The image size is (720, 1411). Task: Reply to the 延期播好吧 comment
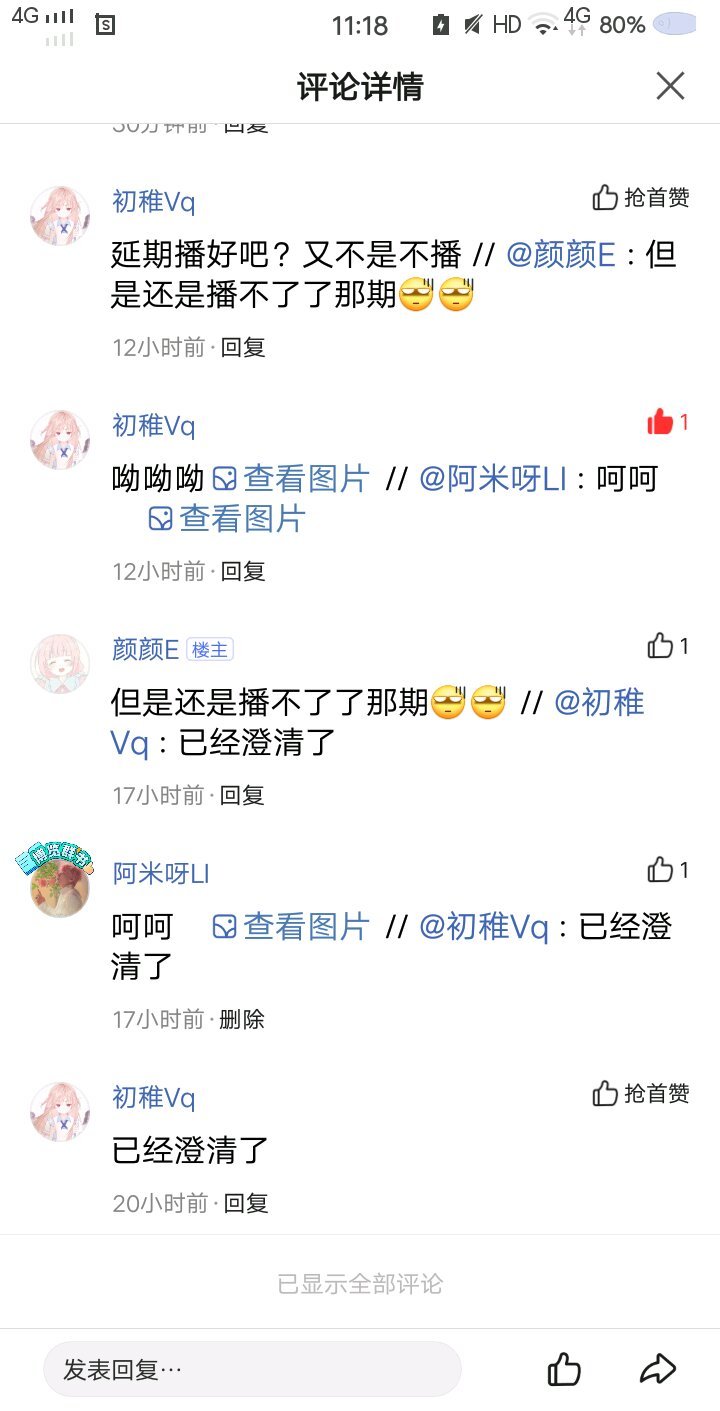click(243, 347)
